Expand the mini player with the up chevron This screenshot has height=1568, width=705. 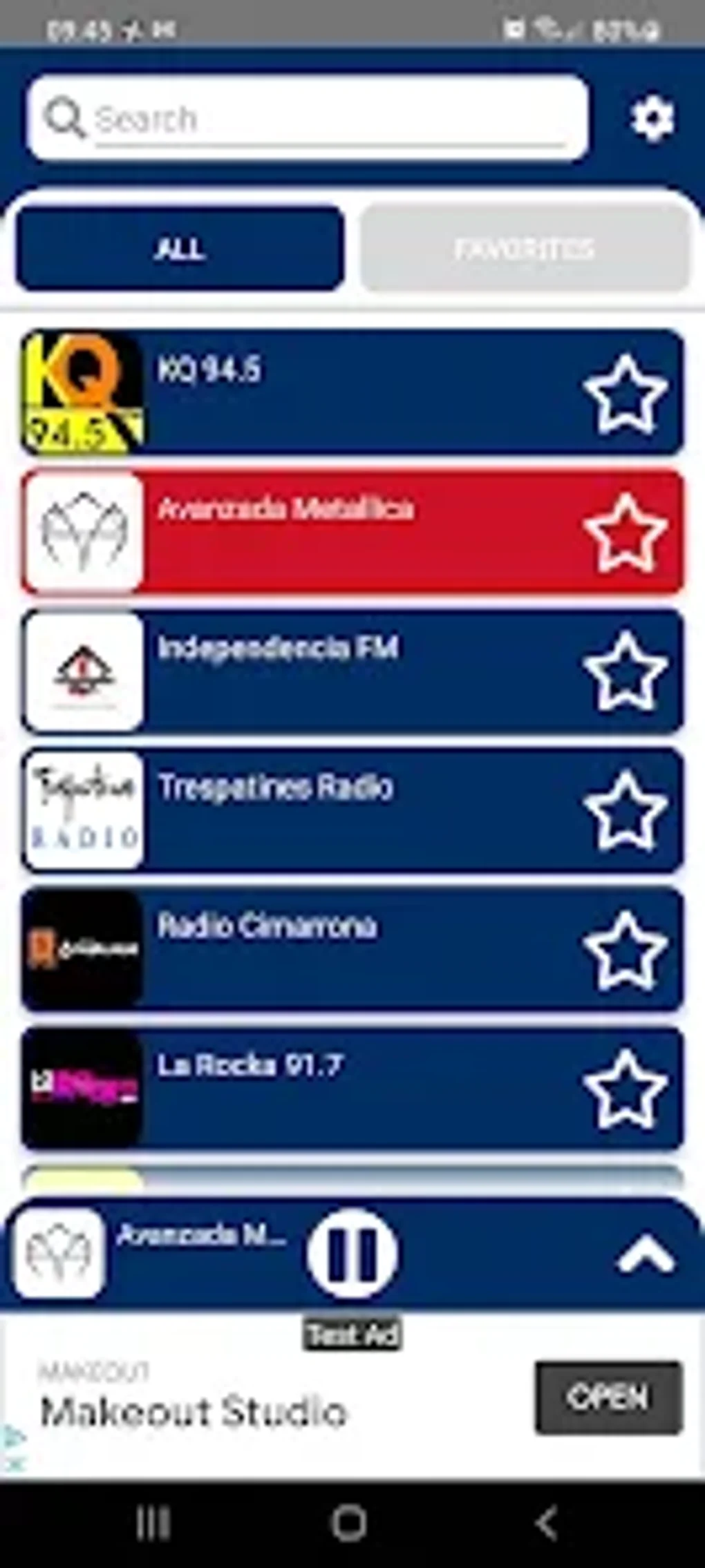coord(645,1255)
